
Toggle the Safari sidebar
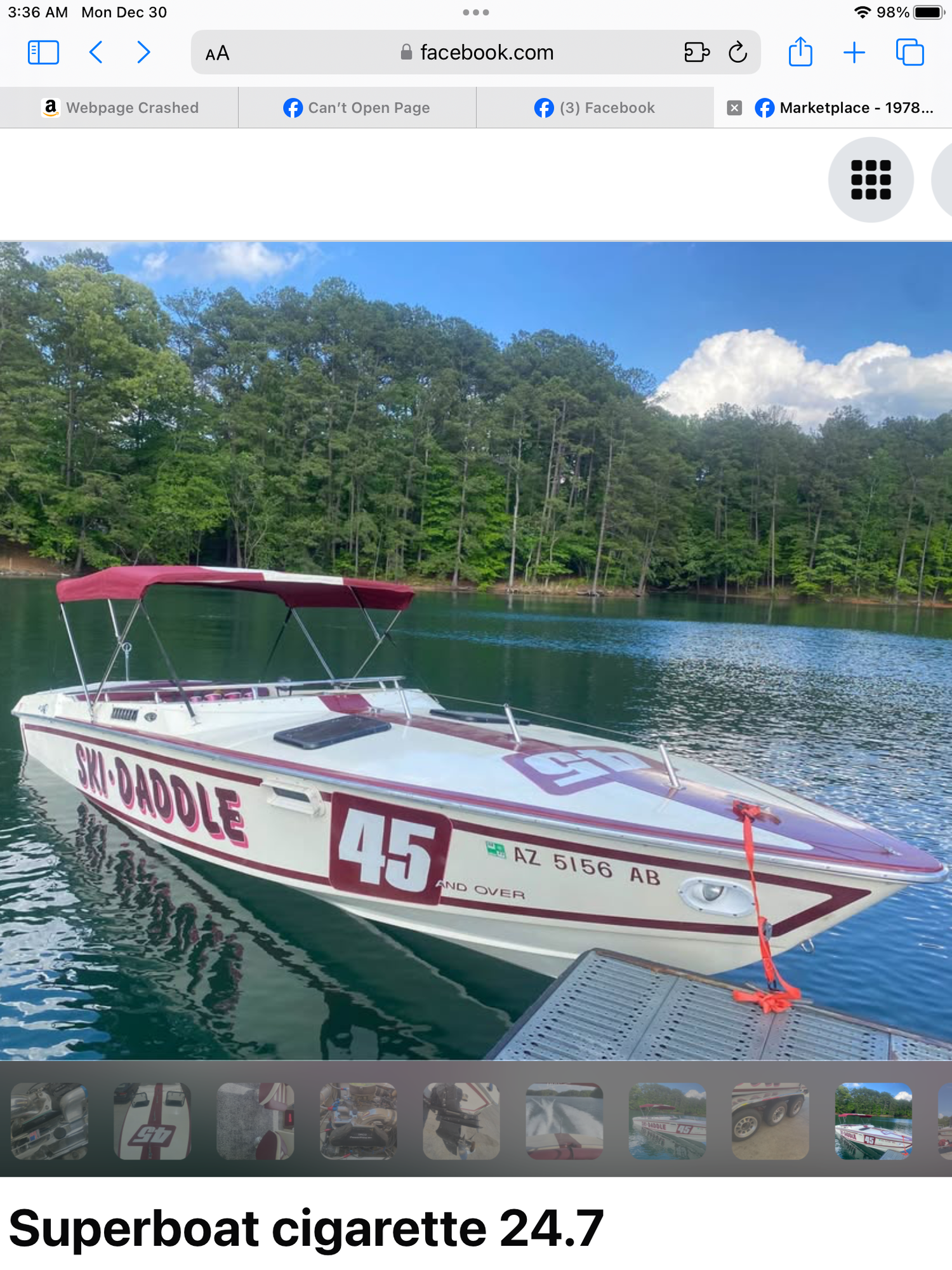[x=43, y=52]
